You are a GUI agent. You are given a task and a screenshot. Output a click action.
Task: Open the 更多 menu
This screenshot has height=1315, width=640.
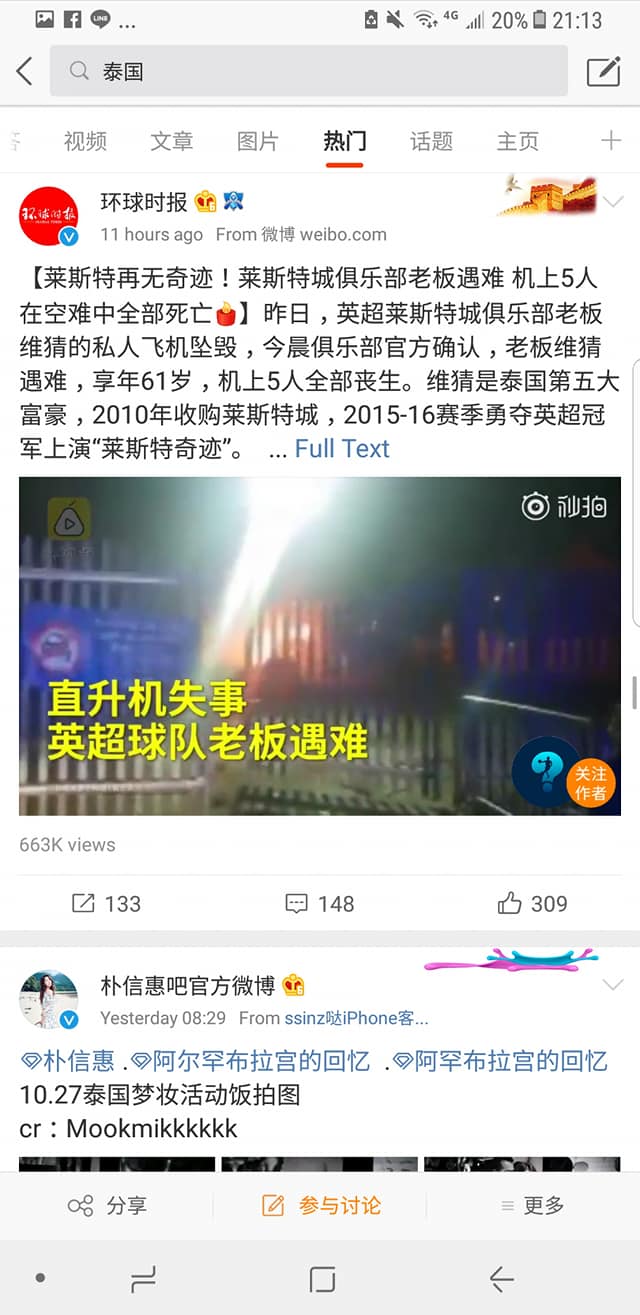[x=533, y=1206]
